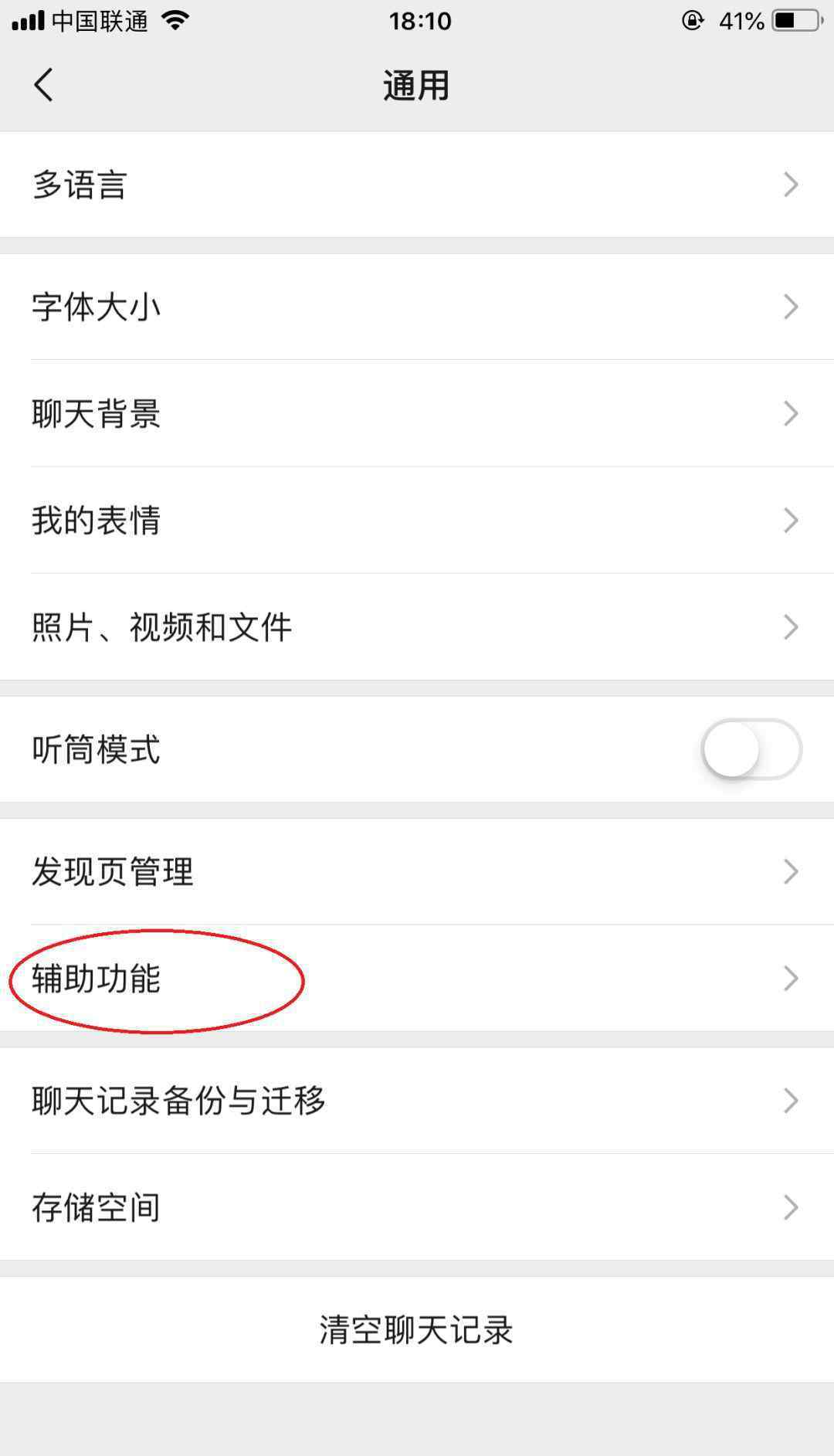Open the 聊天背景 chat background row
This screenshot has height=1456, width=834.
click(417, 413)
